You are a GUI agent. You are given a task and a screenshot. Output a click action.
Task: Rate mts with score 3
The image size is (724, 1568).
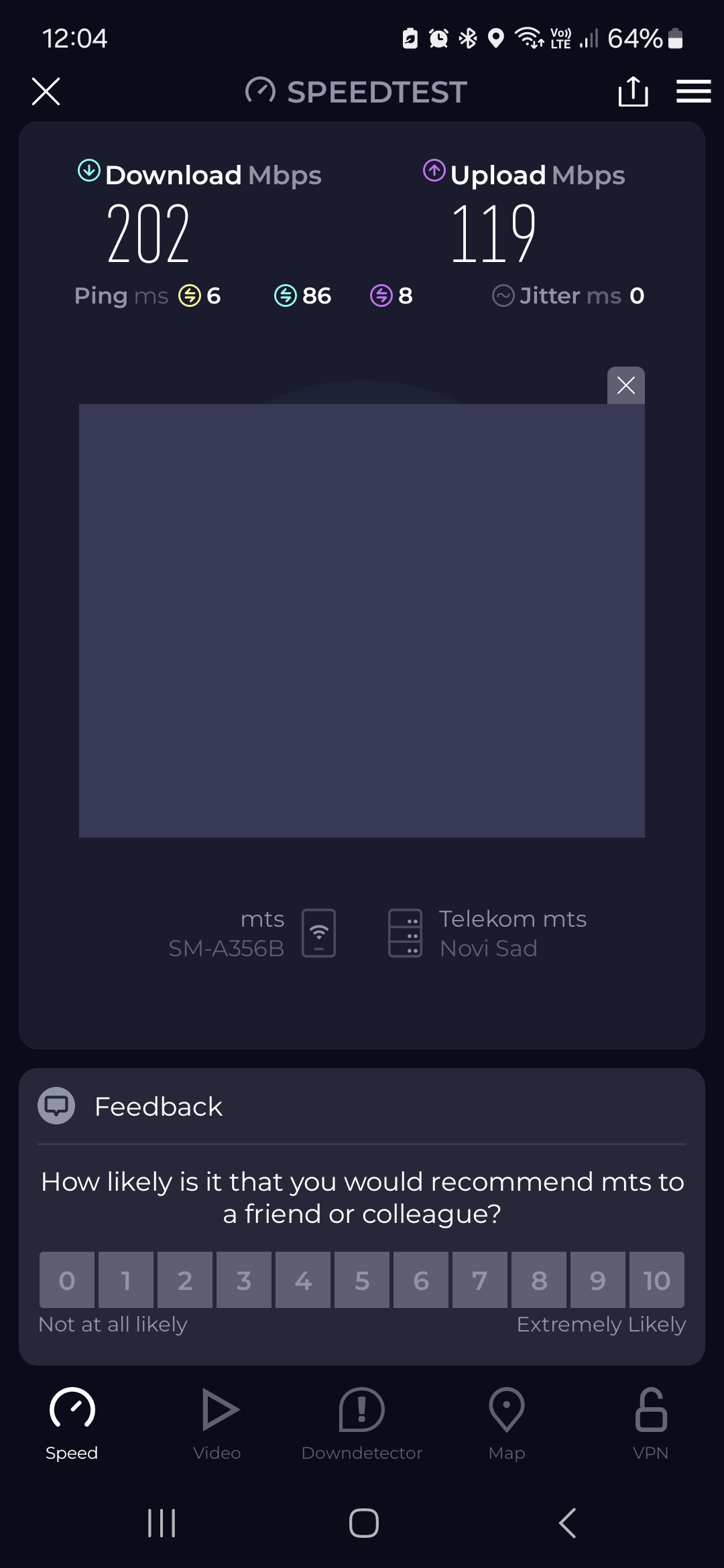pos(244,1280)
